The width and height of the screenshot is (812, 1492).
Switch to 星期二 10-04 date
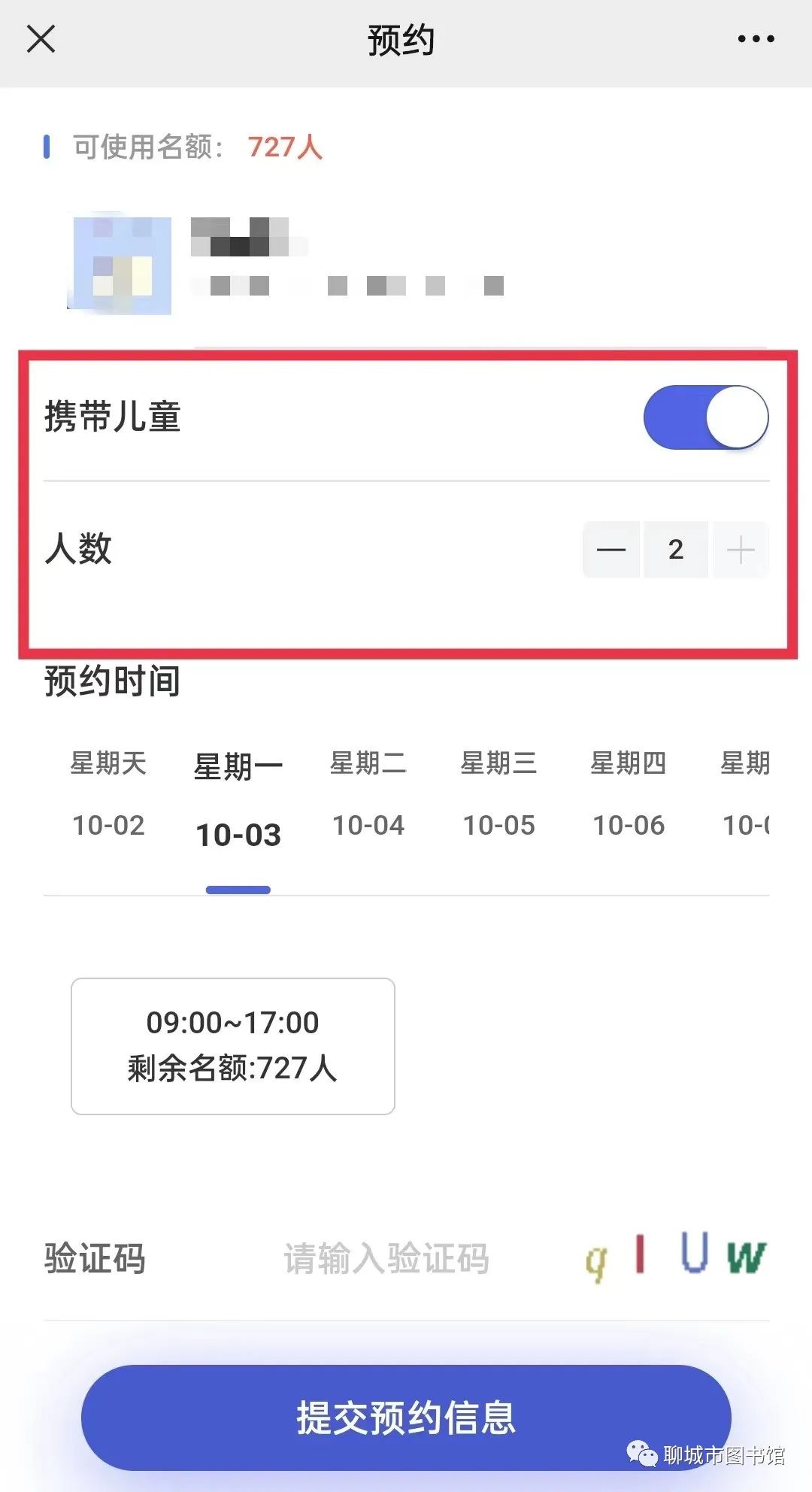(368, 795)
